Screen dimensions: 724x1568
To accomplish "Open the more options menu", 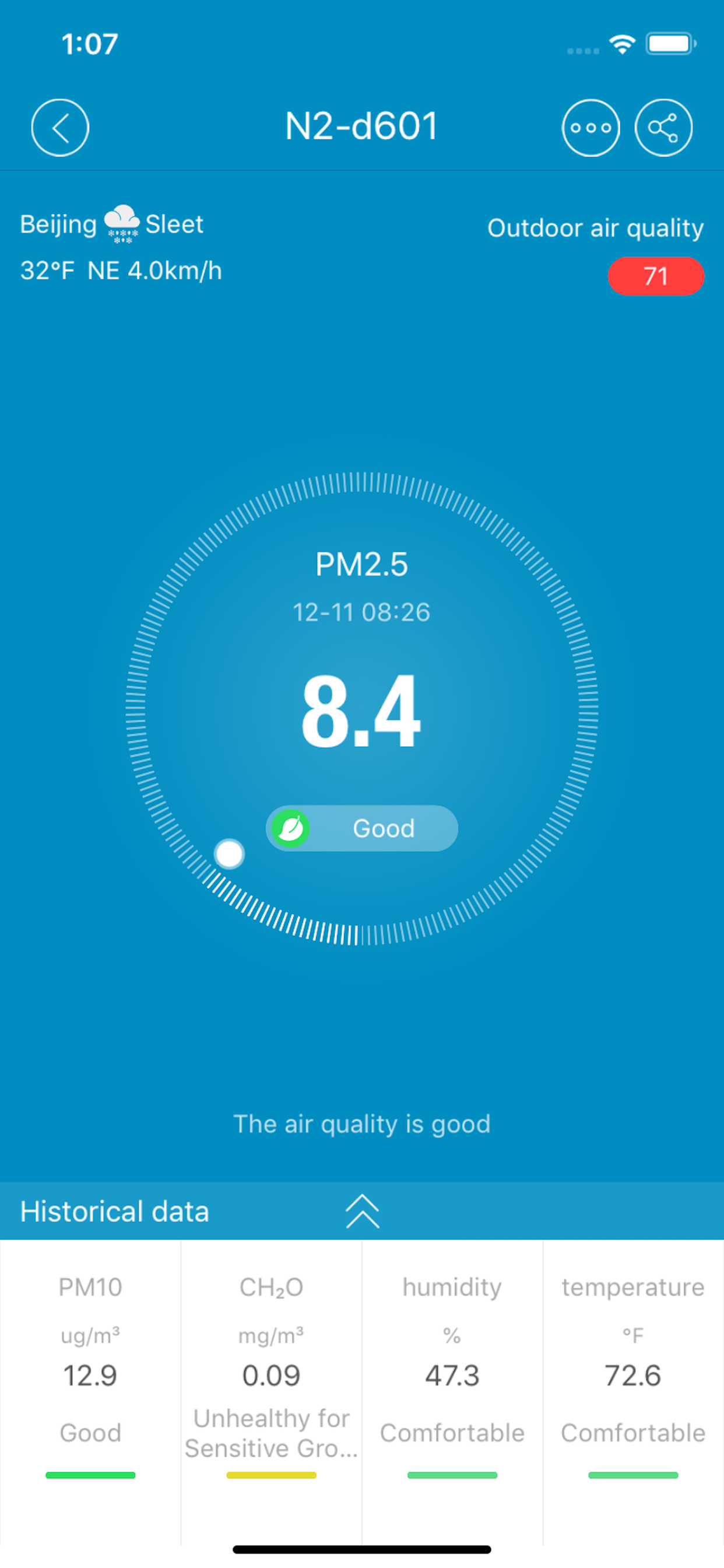I will [x=590, y=128].
